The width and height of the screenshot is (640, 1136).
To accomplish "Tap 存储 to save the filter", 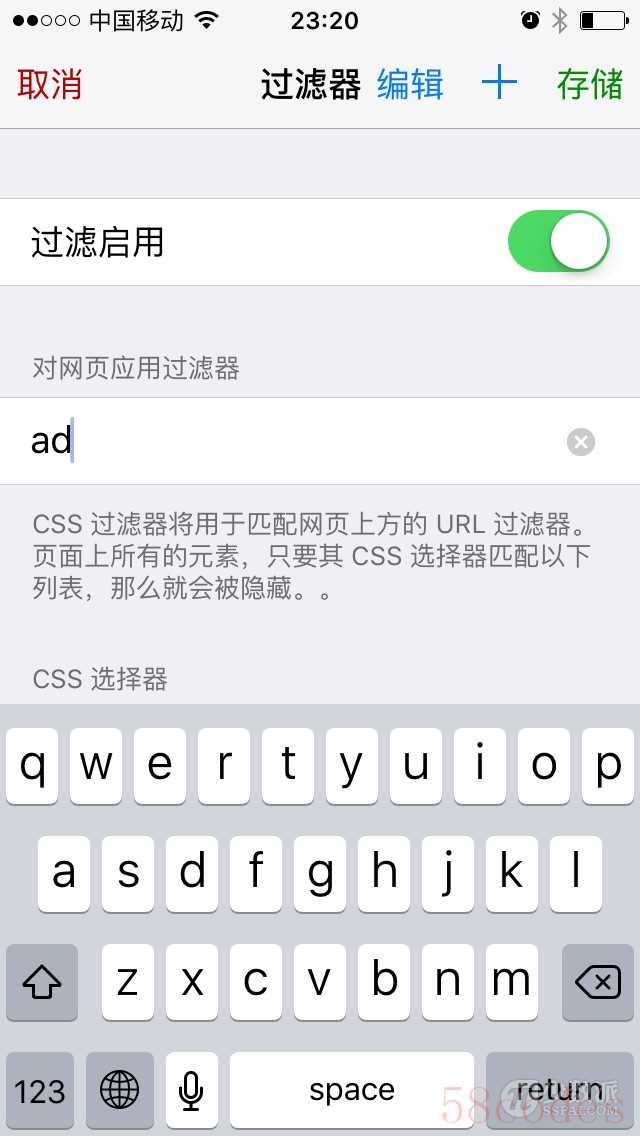I will pyautogui.click(x=590, y=84).
